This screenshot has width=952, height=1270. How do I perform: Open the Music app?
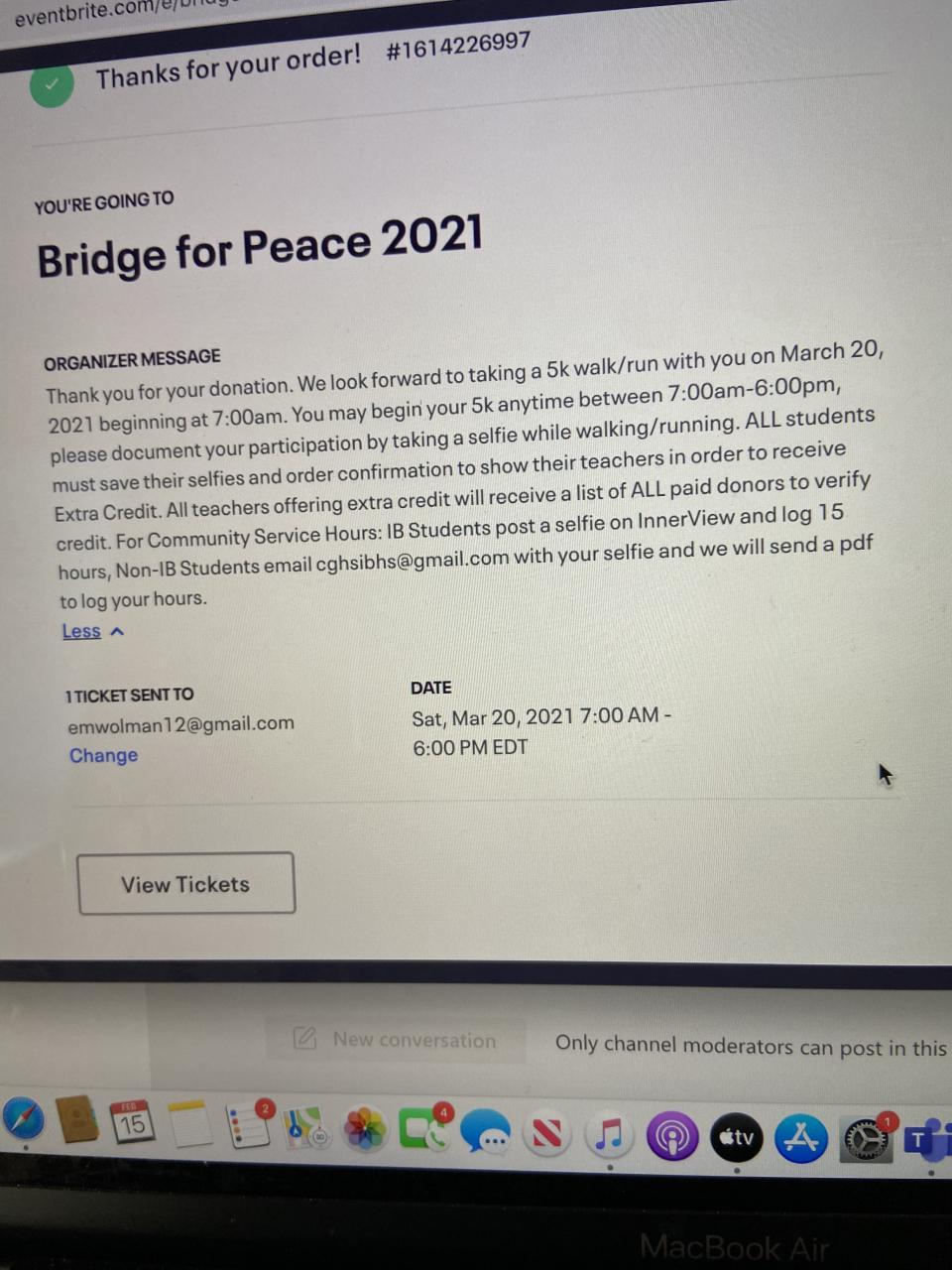coord(609,1135)
